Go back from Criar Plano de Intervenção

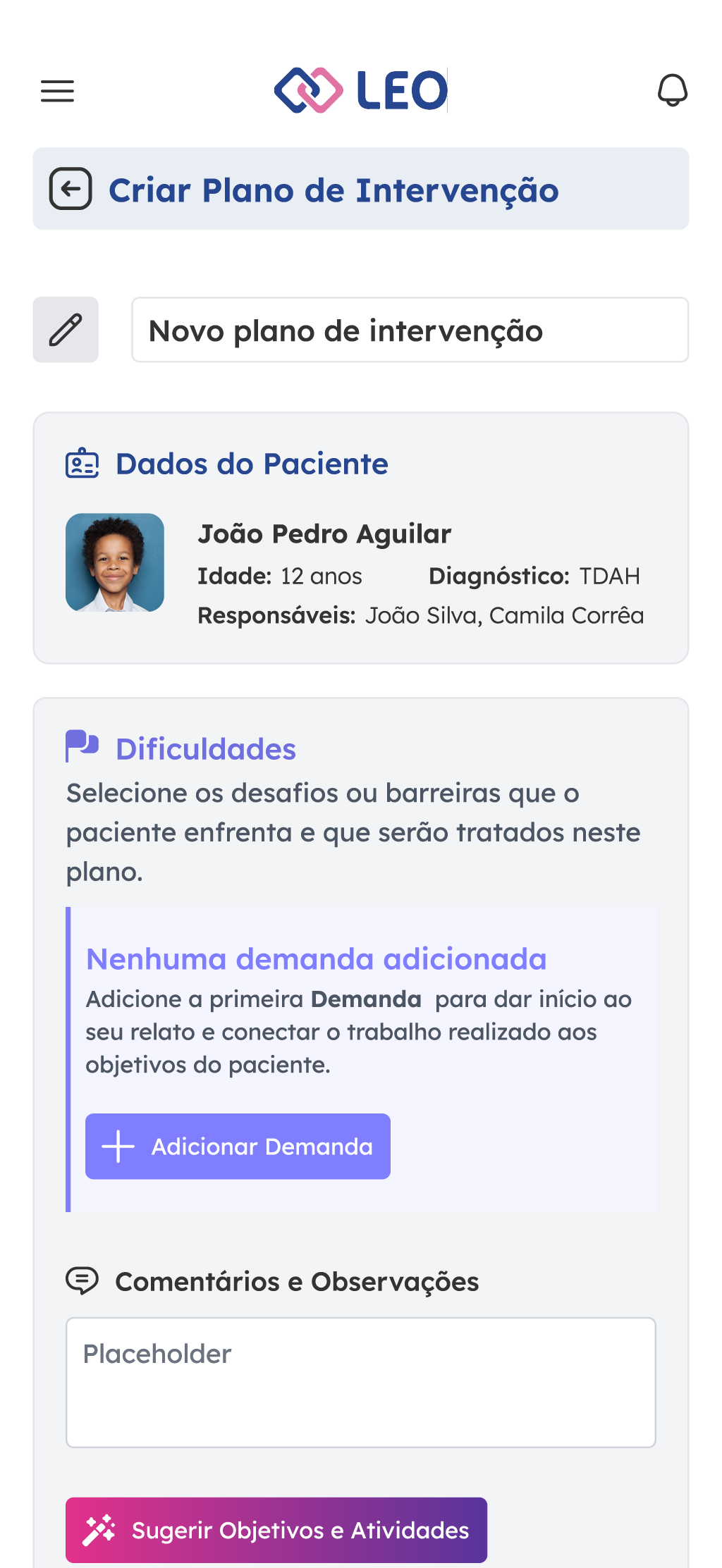71,189
